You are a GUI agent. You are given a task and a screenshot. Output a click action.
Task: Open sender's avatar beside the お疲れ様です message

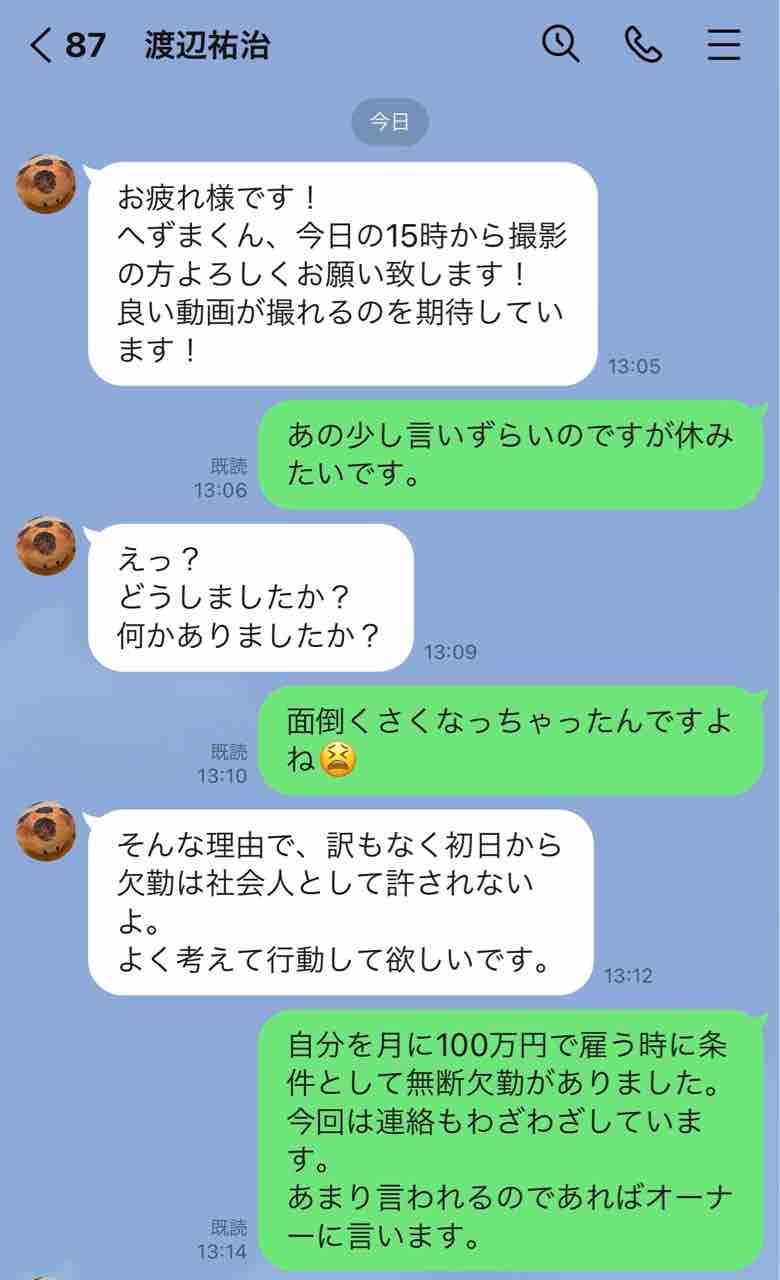click(46, 184)
